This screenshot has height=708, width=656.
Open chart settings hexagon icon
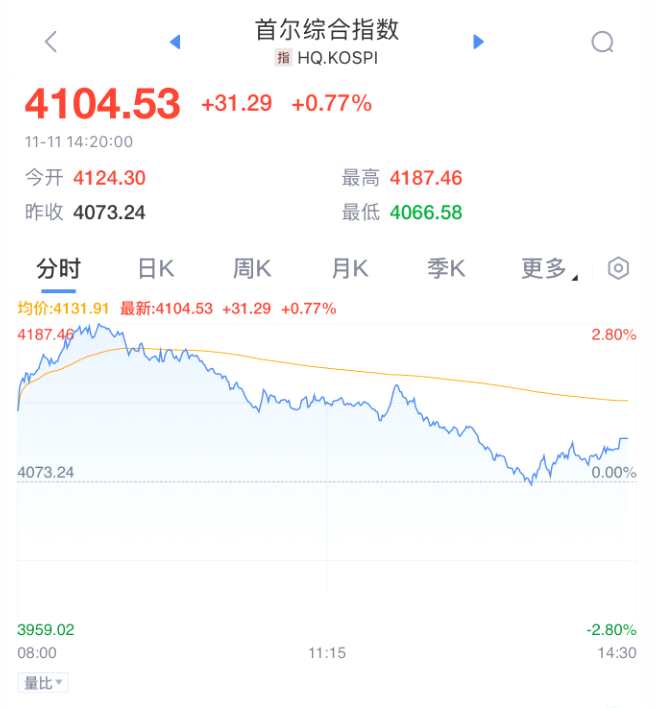click(x=619, y=269)
